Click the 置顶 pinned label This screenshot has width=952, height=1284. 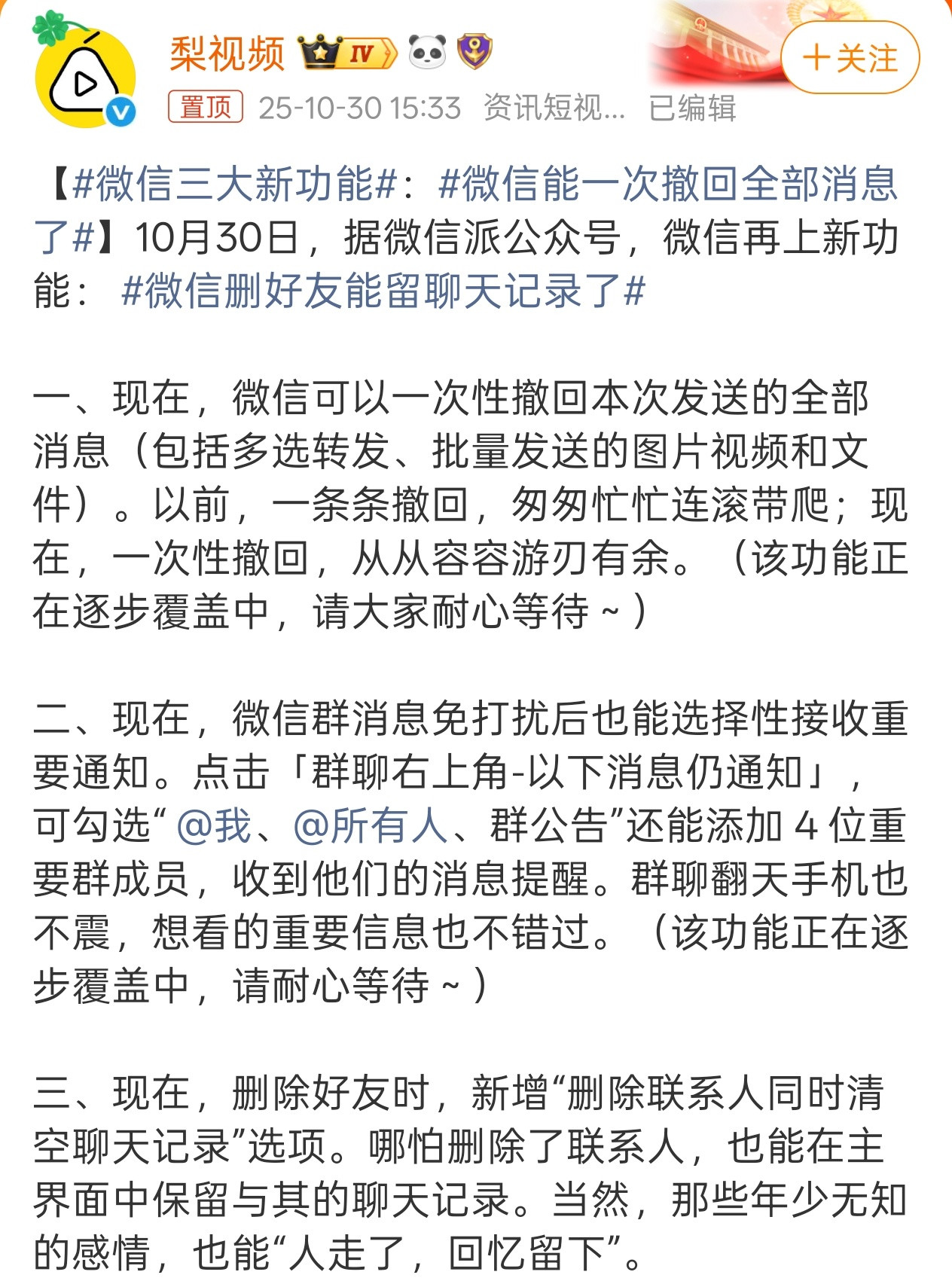206,108
